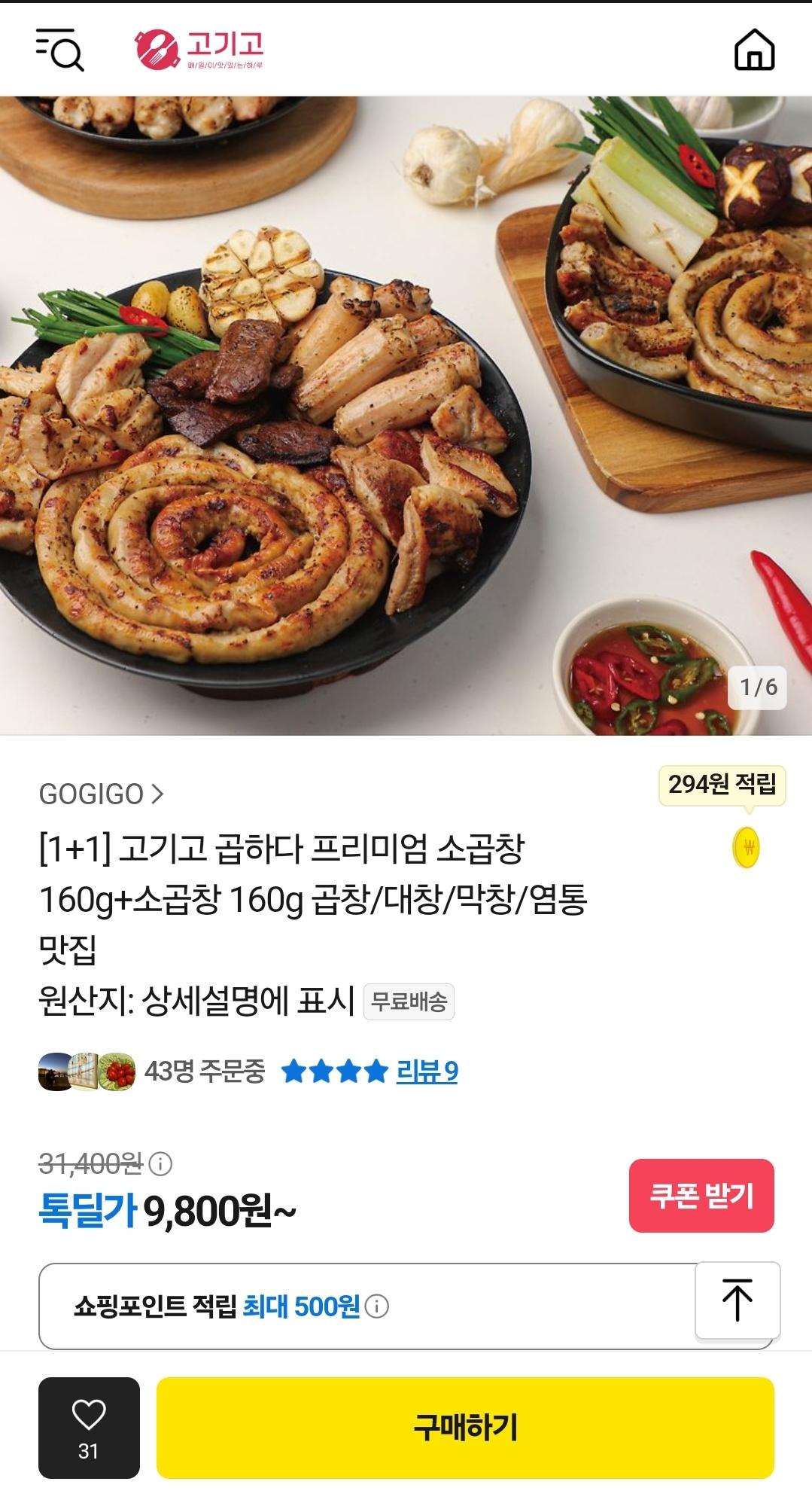
Task: Go to the shopping home icon
Action: click(754, 50)
